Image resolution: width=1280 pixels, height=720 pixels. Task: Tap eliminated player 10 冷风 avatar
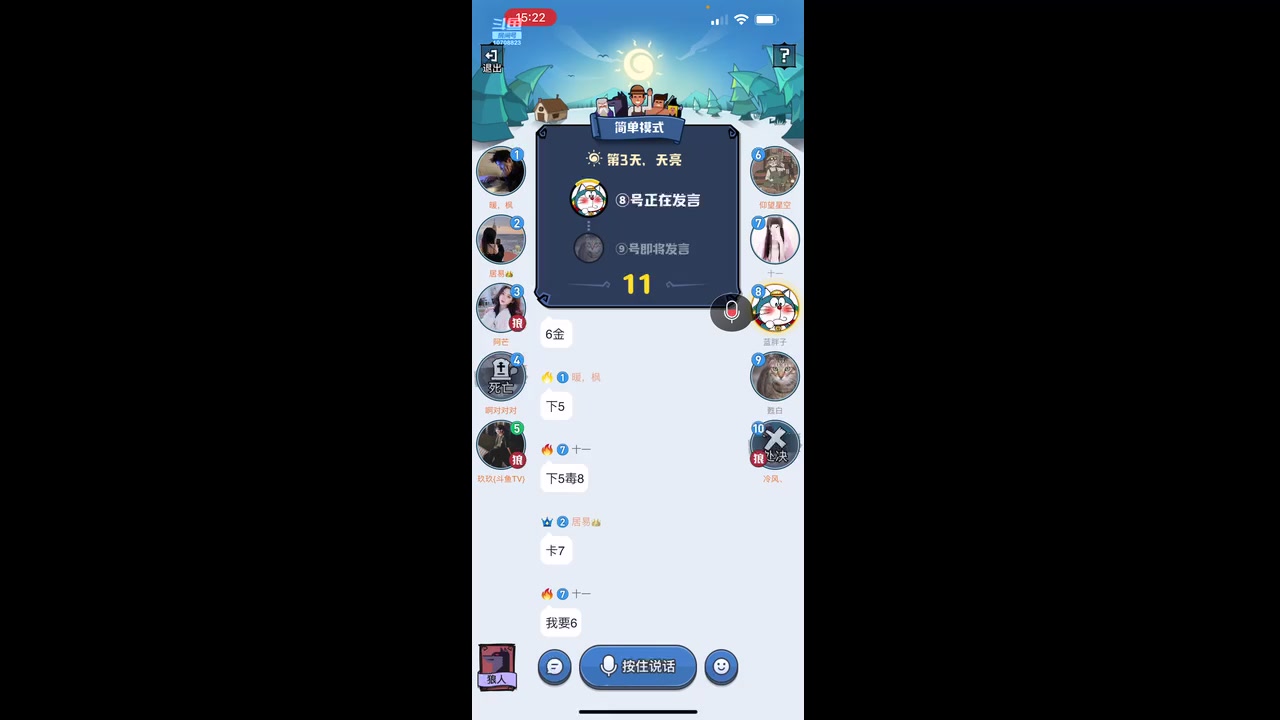(775, 445)
